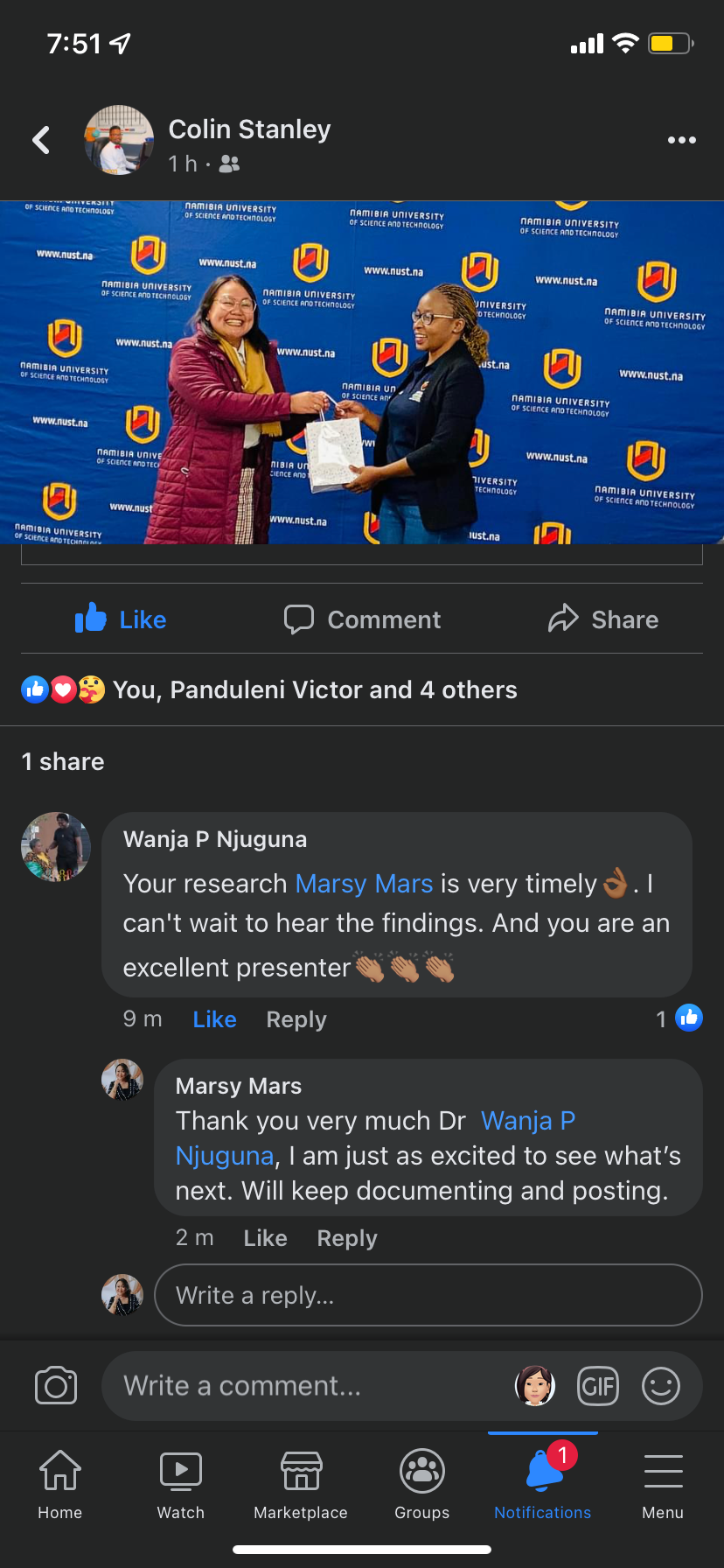Tap the Like button under the post

coord(121,619)
